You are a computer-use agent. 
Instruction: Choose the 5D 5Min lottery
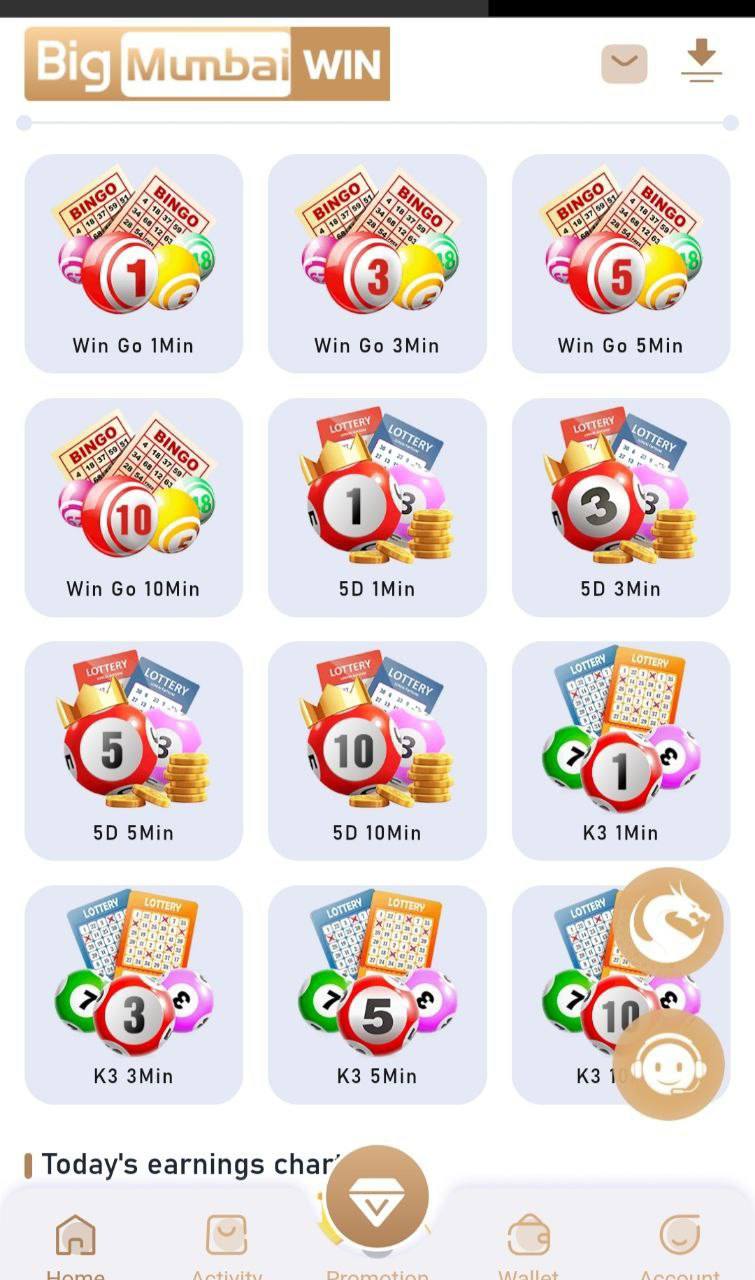[133, 751]
